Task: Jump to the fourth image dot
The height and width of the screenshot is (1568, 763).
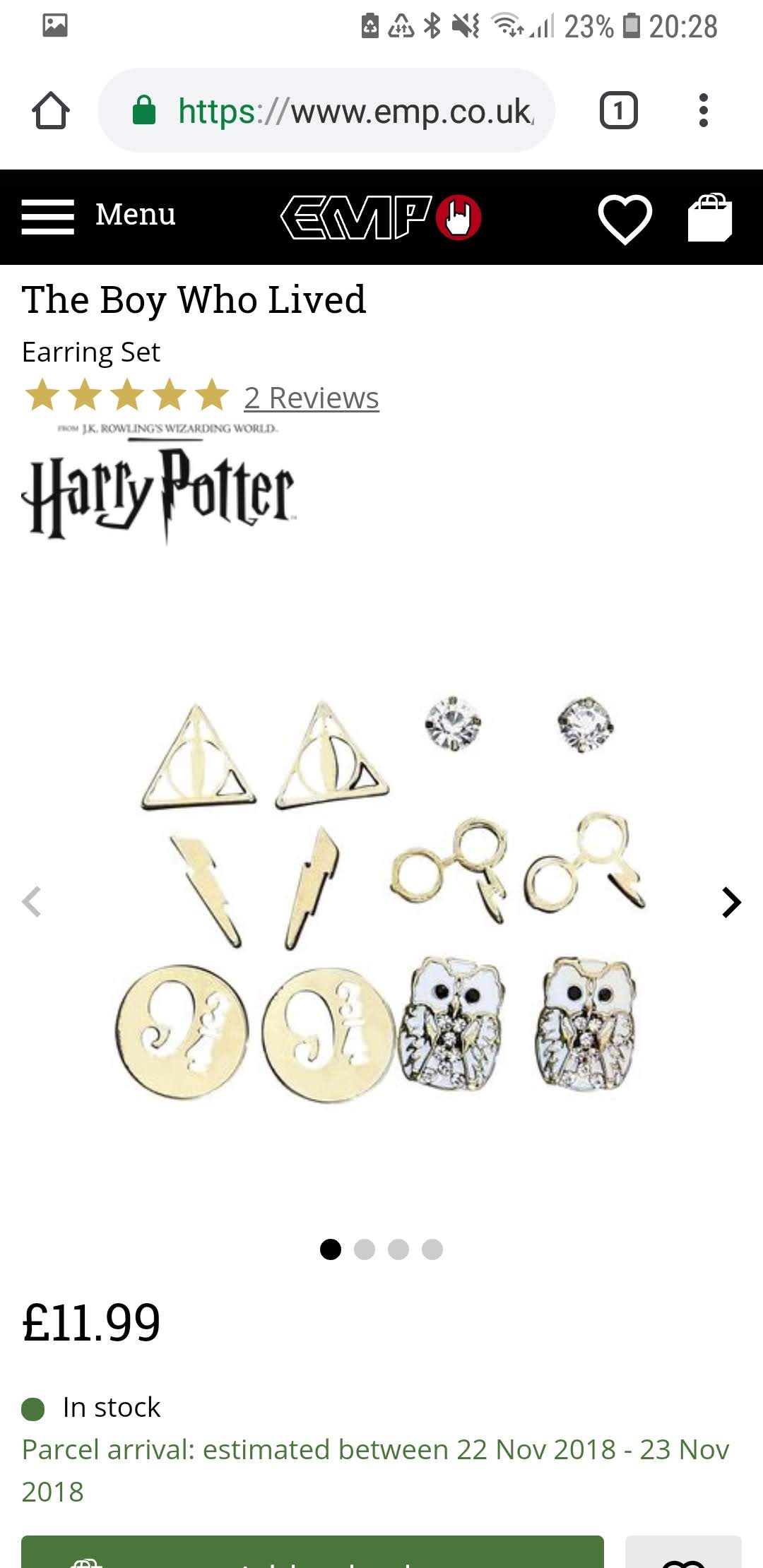Action: pyautogui.click(x=432, y=1249)
